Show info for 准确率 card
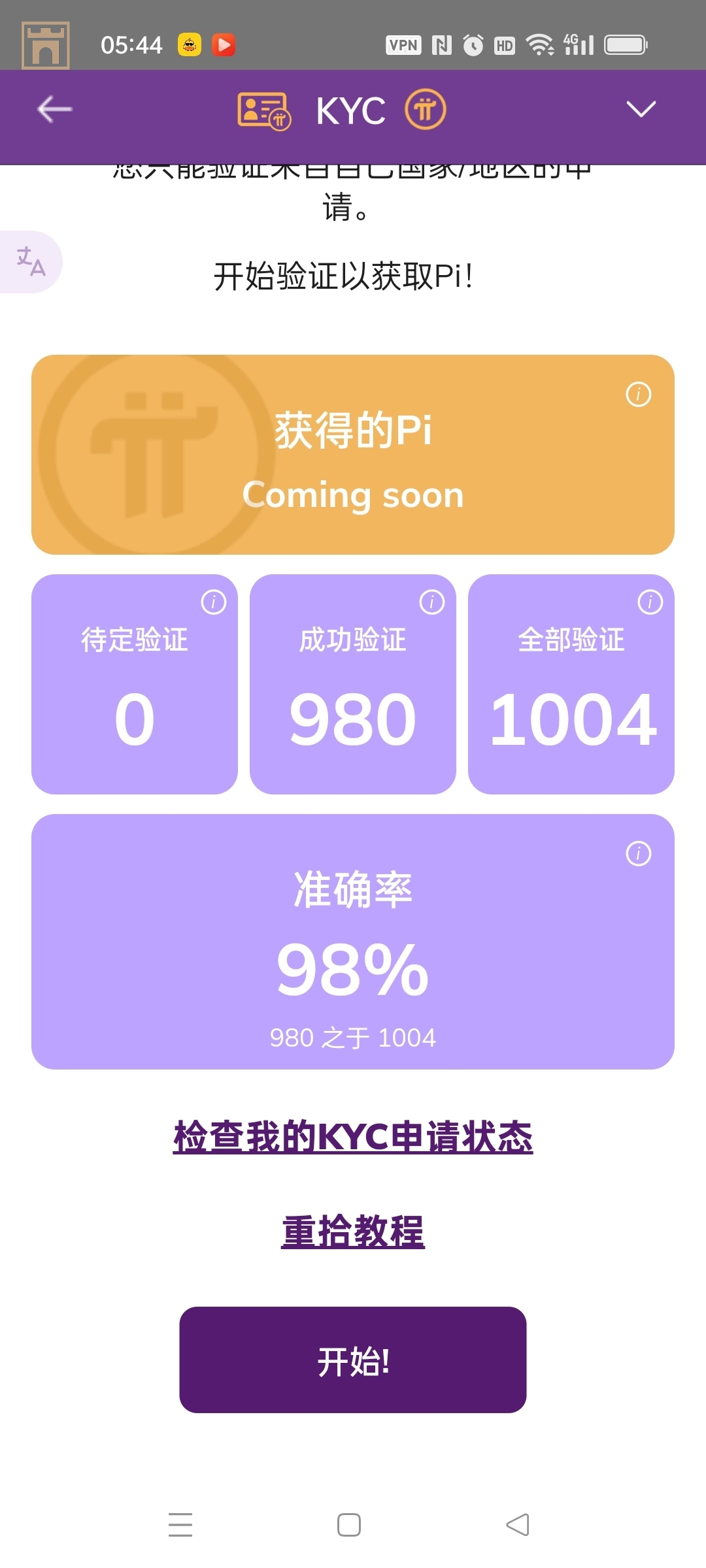This screenshot has height=1568, width=706. pyautogui.click(x=638, y=854)
